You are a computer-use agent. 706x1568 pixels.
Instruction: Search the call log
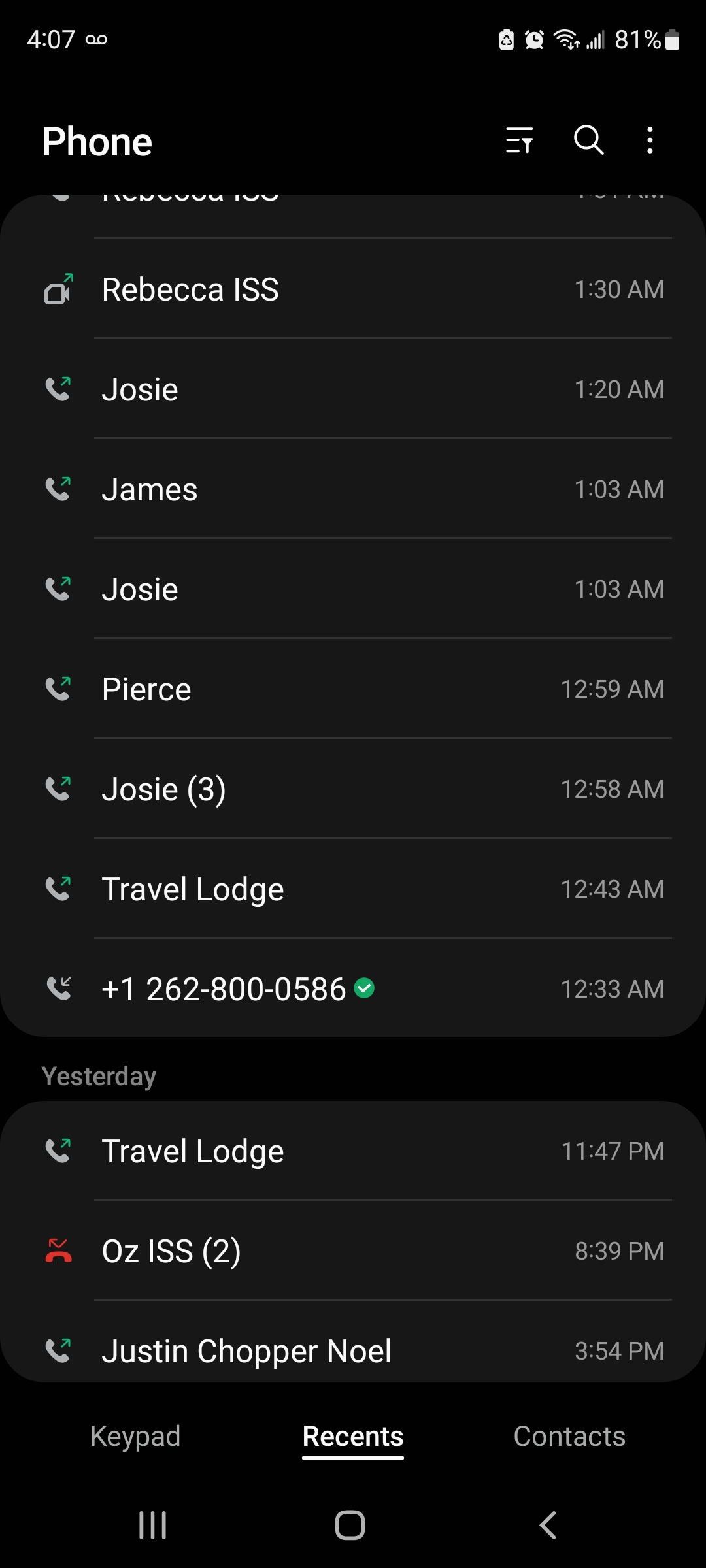click(x=588, y=140)
